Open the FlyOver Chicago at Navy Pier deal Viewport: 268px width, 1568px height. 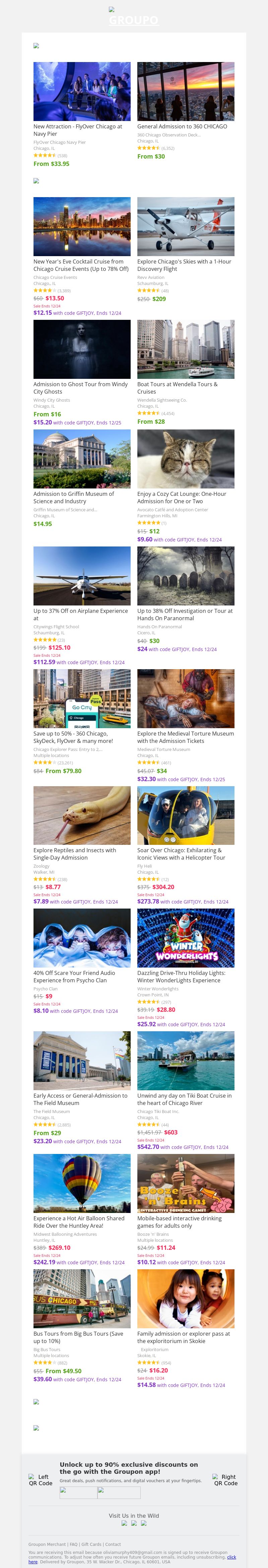click(81, 91)
